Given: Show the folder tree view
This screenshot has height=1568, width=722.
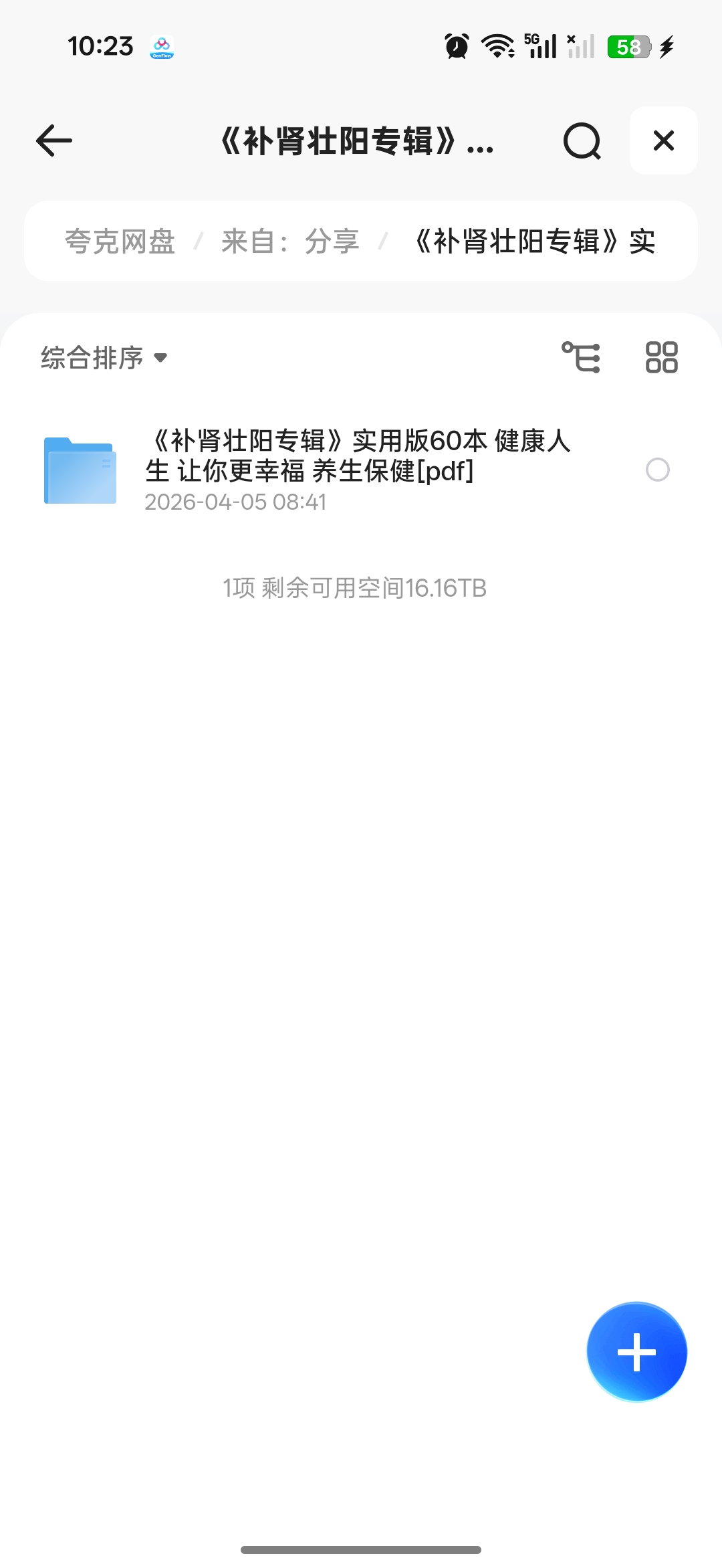Looking at the screenshot, I should (581, 357).
